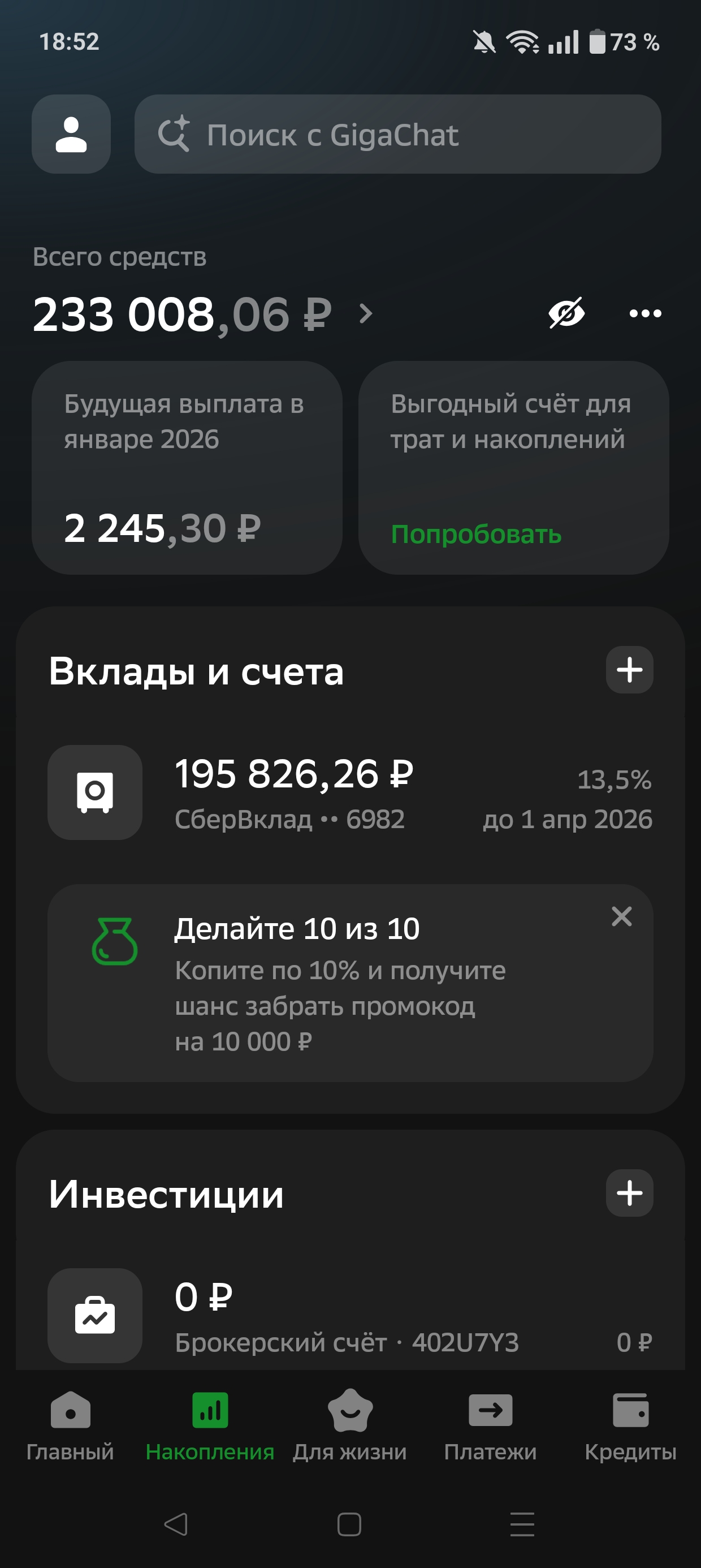Go to the Для жизни tab
The height and width of the screenshot is (1568, 701).
tap(350, 1425)
